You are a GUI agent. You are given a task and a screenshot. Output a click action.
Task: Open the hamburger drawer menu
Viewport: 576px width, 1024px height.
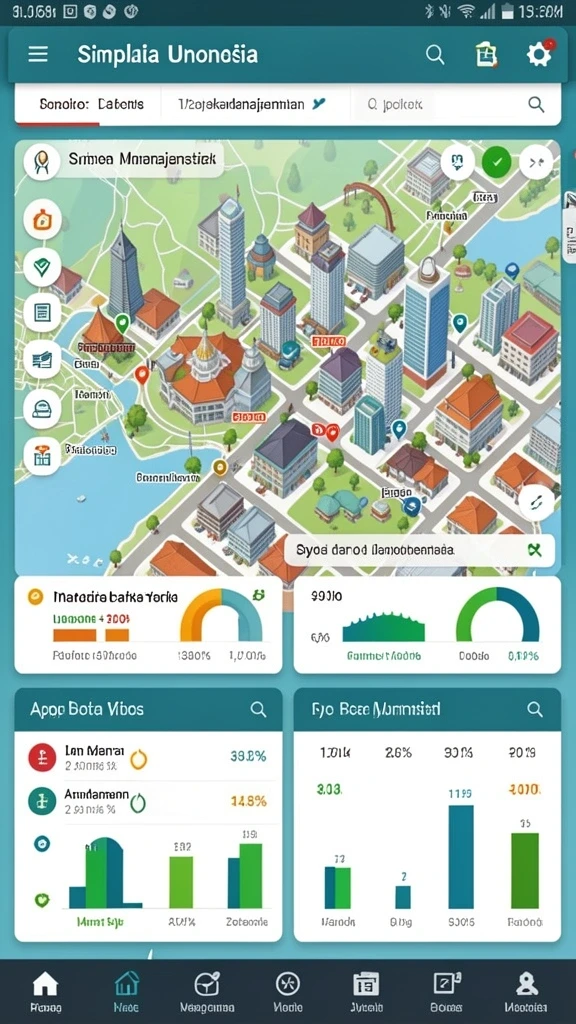click(x=38, y=54)
